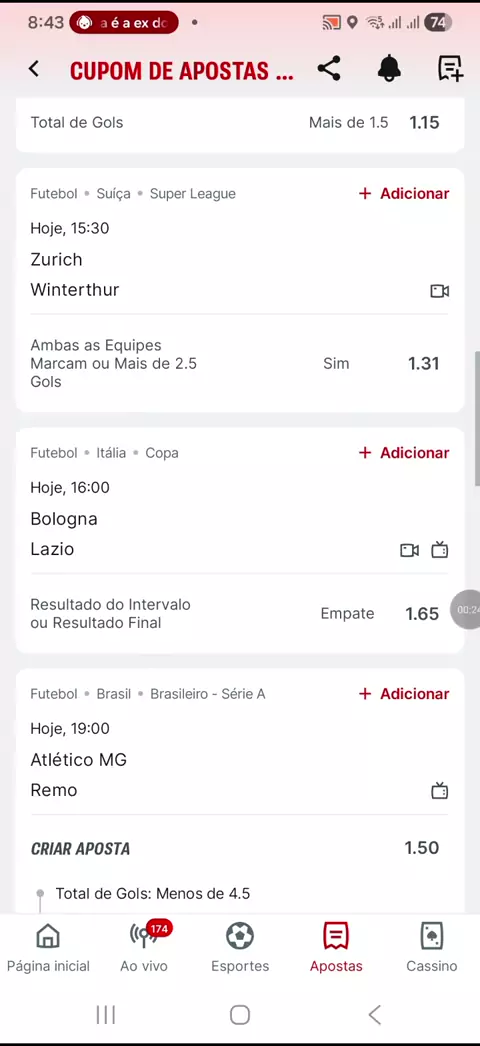Add the Zurich vs Winterthur selection
The image size is (480, 1046).
[x=404, y=193]
